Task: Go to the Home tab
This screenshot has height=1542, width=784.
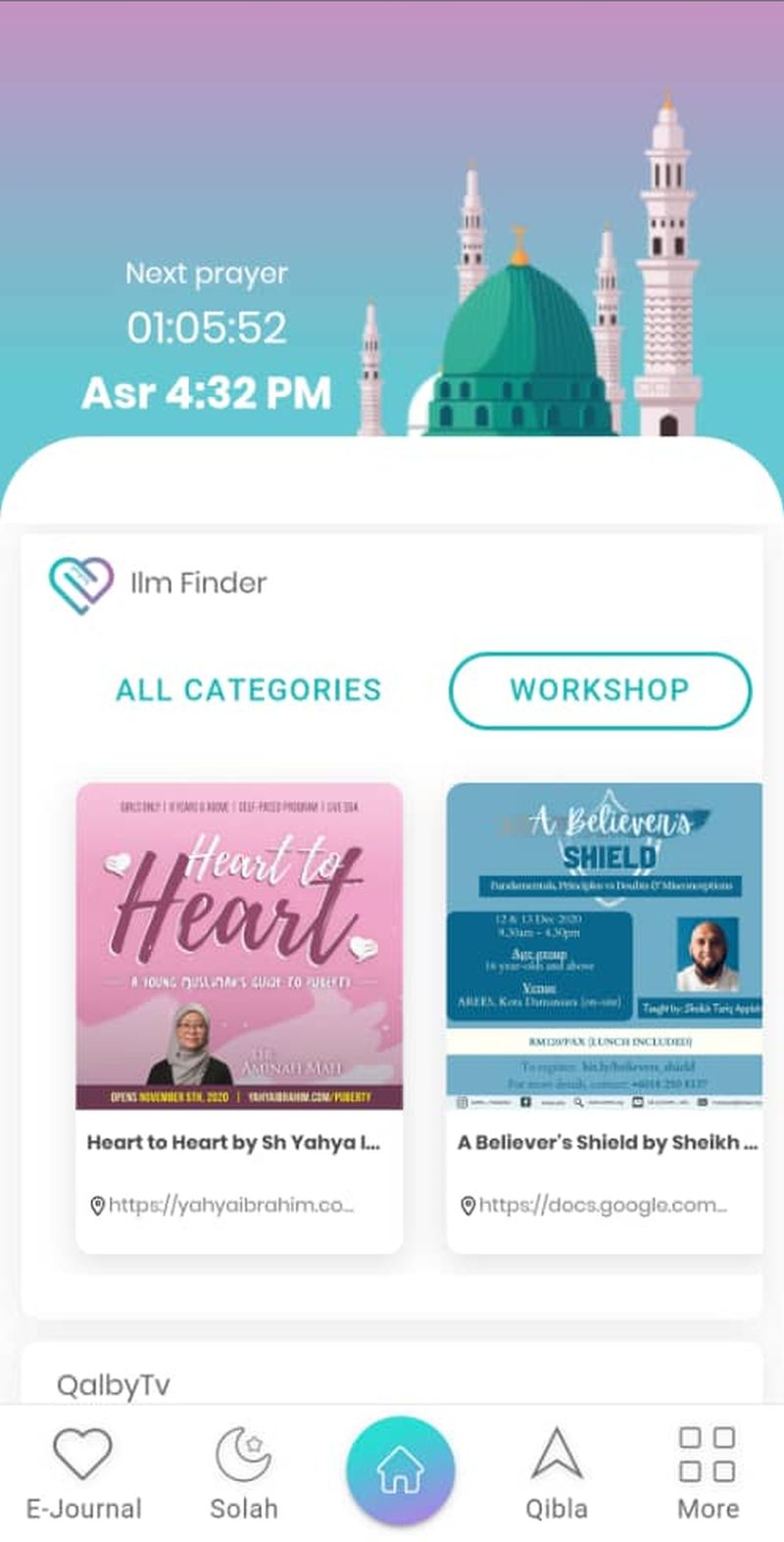Action: pos(400,1470)
